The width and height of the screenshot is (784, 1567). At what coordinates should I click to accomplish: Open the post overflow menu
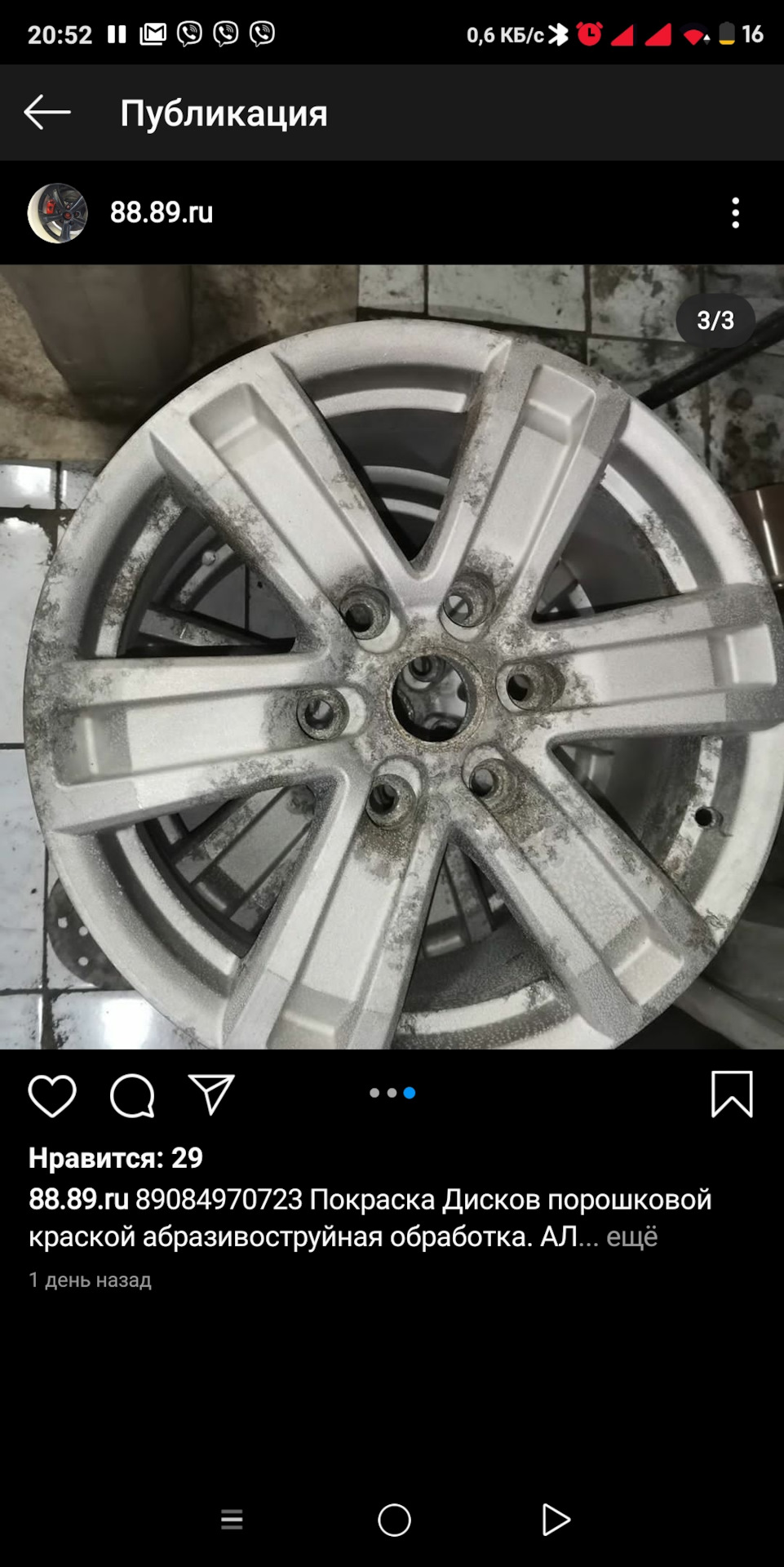pyautogui.click(x=735, y=213)
